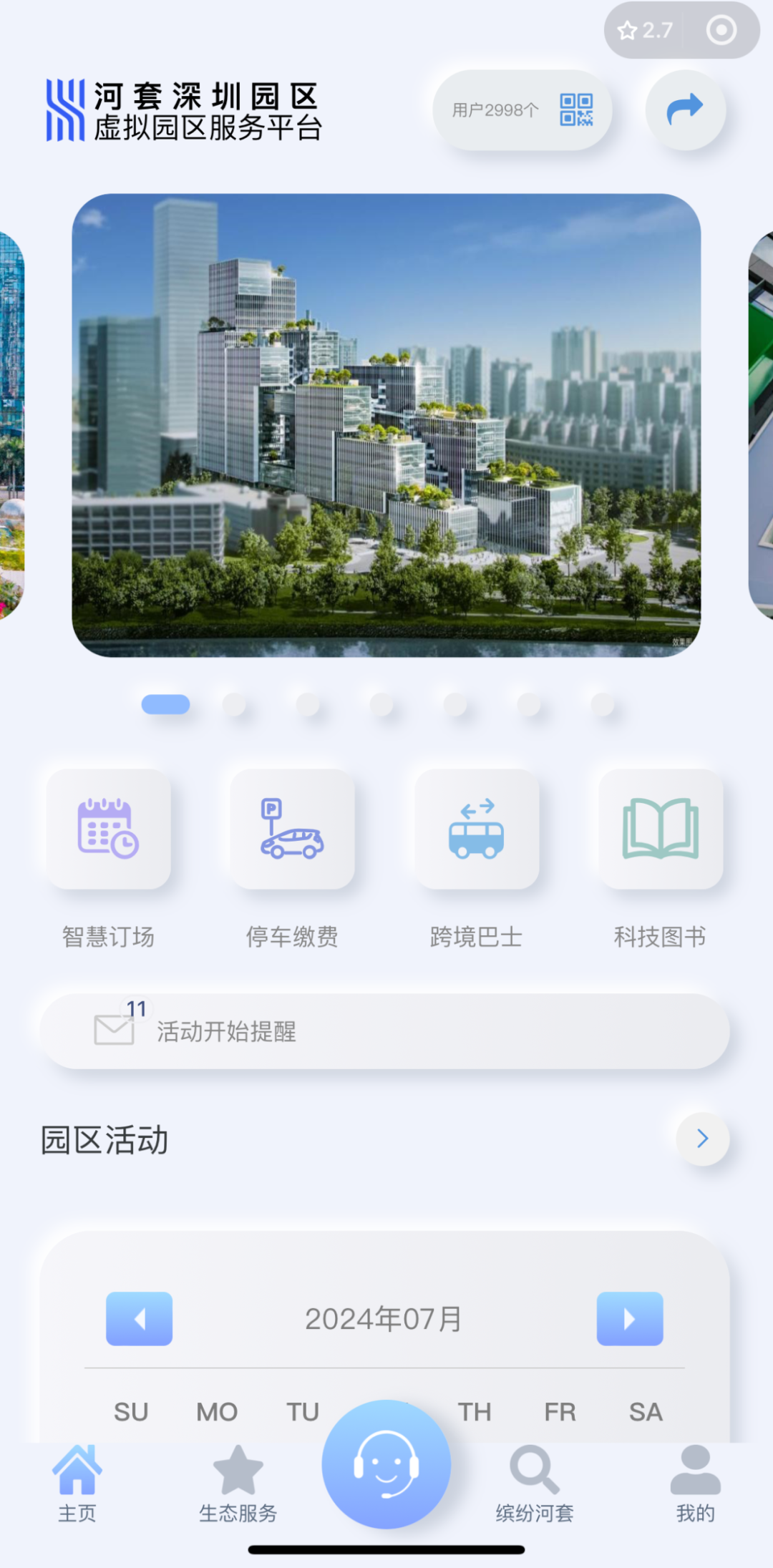This screenshot has width=773, height=1568.
Task: Open the 智慧订场 booking calendar icon
Action: click(107, 830)
